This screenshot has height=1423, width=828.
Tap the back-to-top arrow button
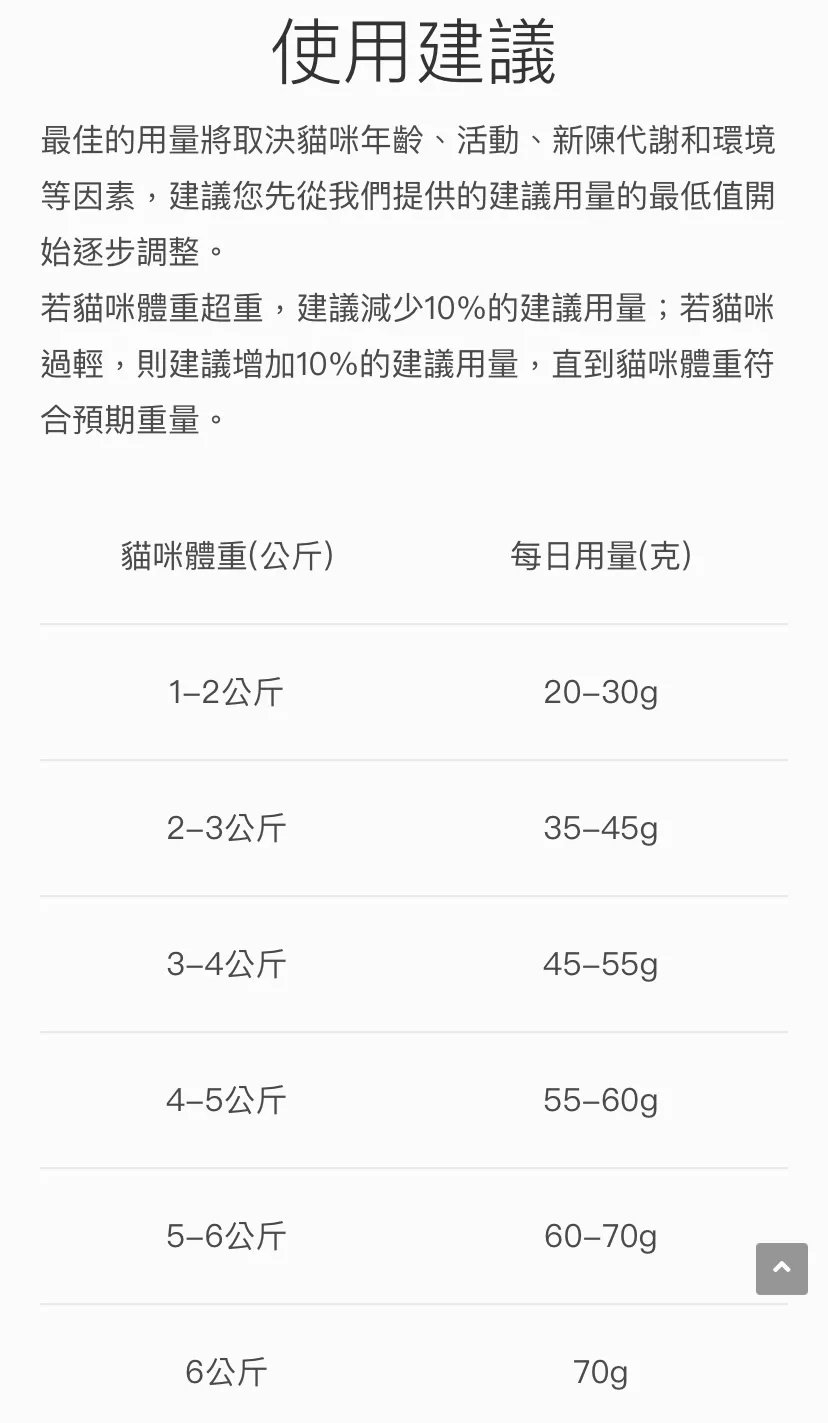(781, 1268)
